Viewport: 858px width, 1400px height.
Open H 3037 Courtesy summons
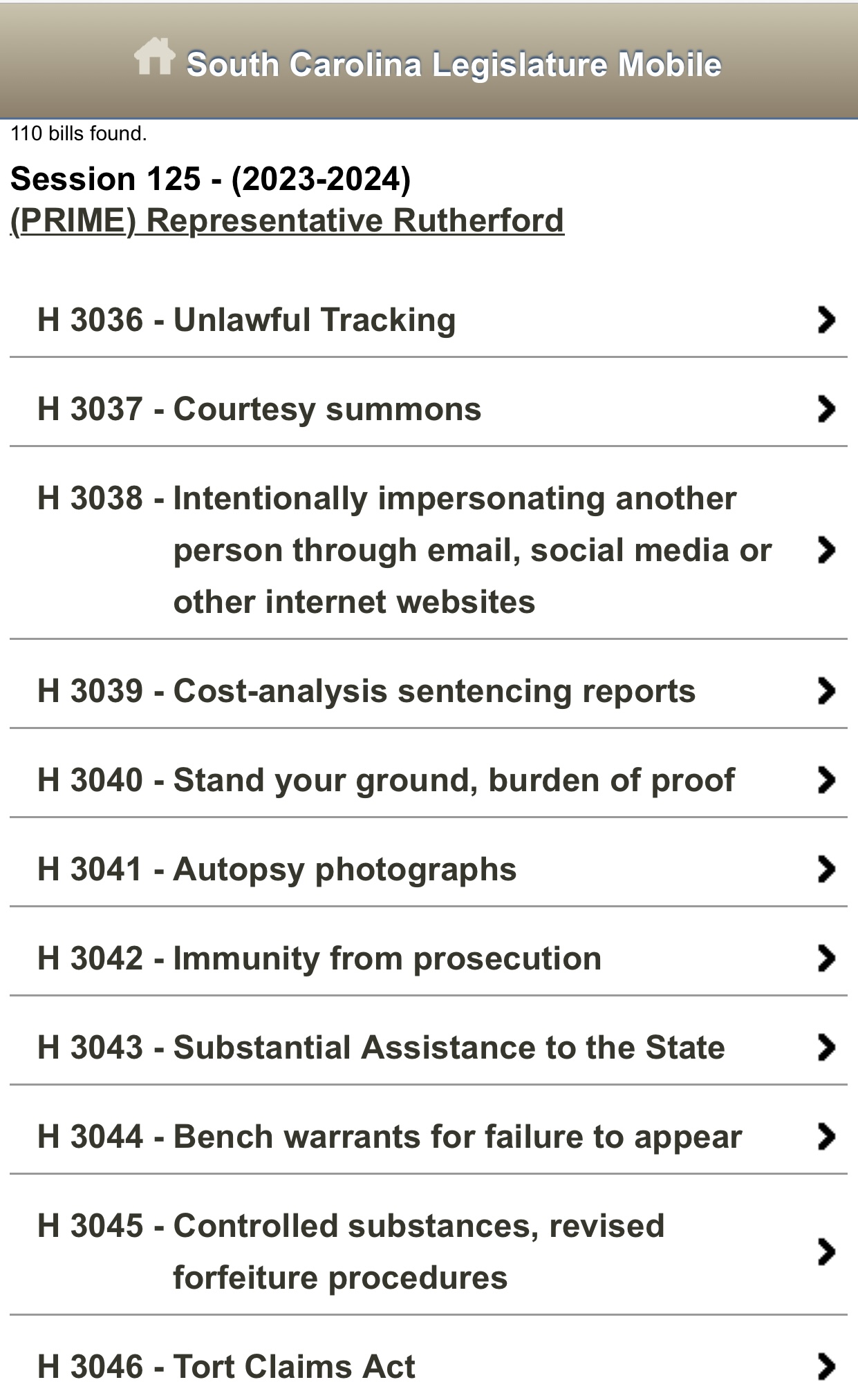pos(429,409)
